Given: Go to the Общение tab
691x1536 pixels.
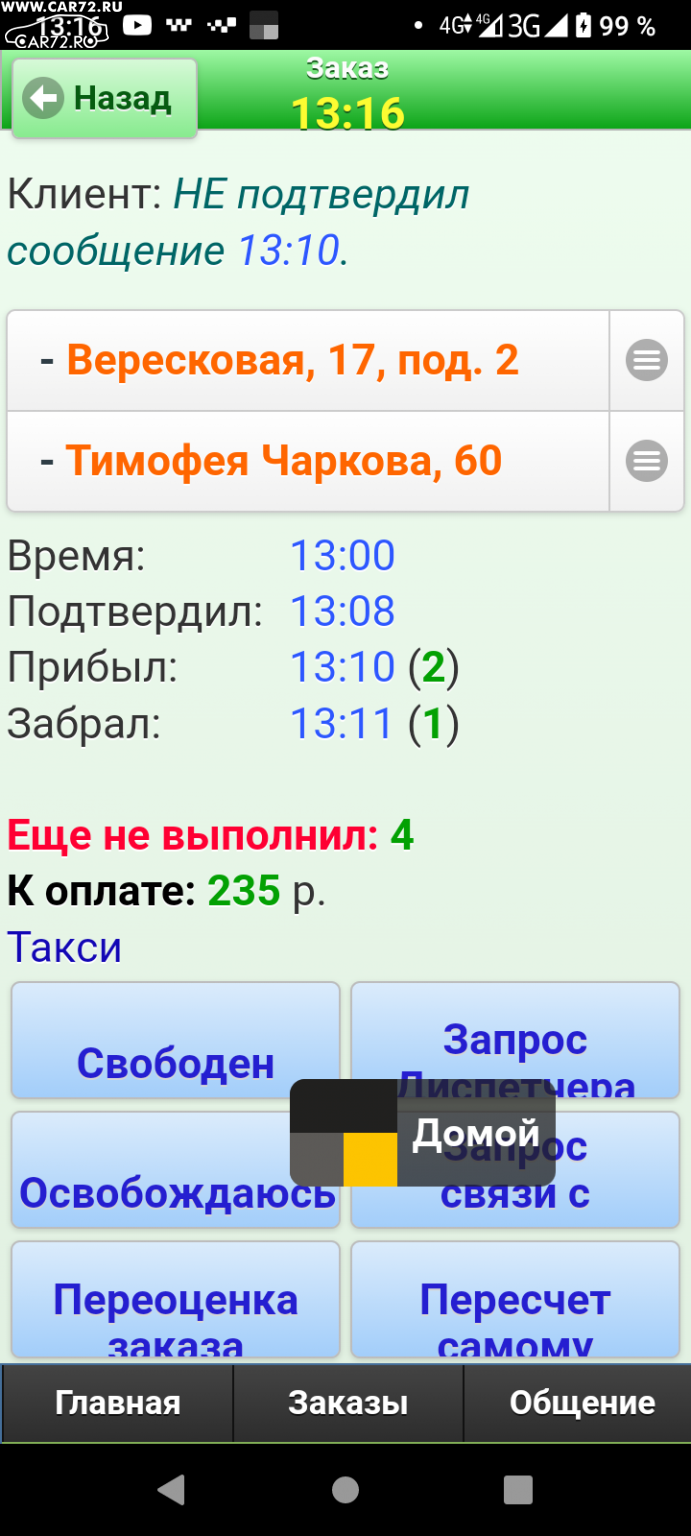Looking at the screenshot, I should (x=577, y=1403).
